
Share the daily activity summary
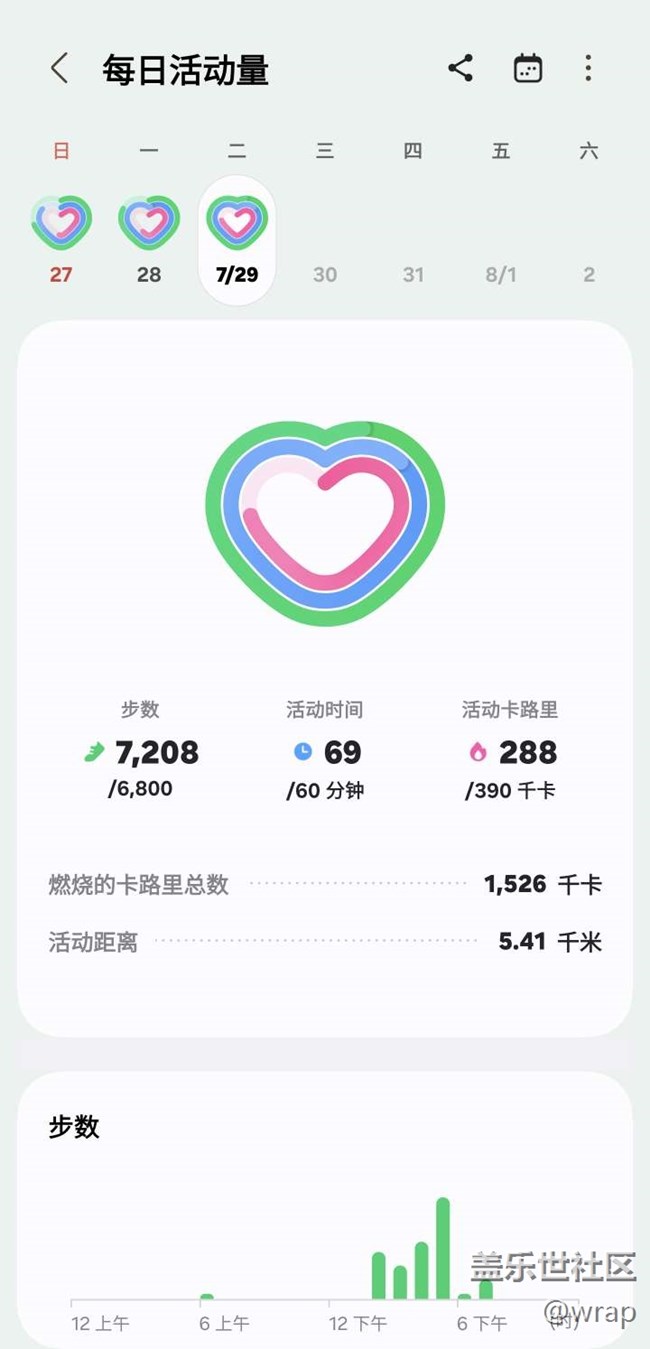pyautogui.click(x=460, y=68)
